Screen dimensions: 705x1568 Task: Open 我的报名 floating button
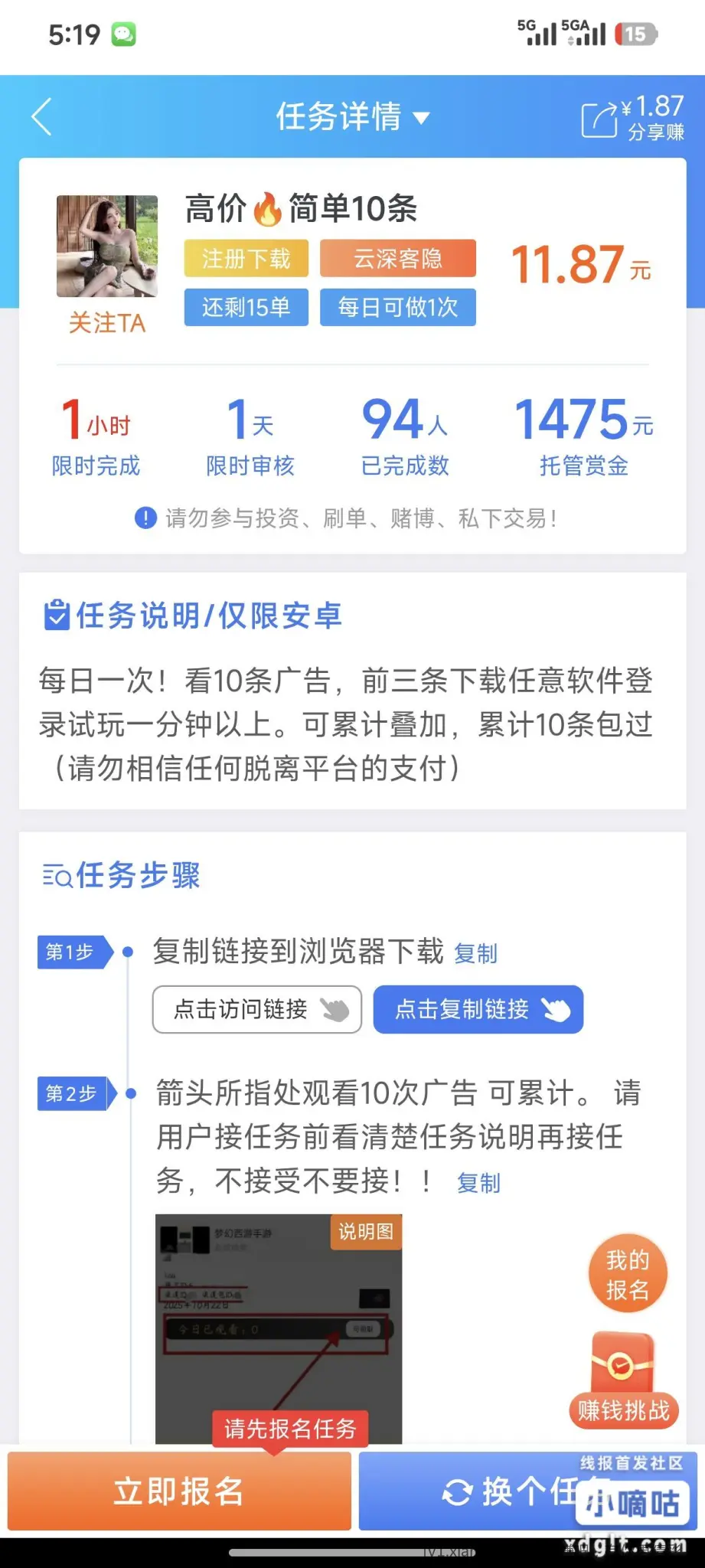click(x=628, y=1275)
